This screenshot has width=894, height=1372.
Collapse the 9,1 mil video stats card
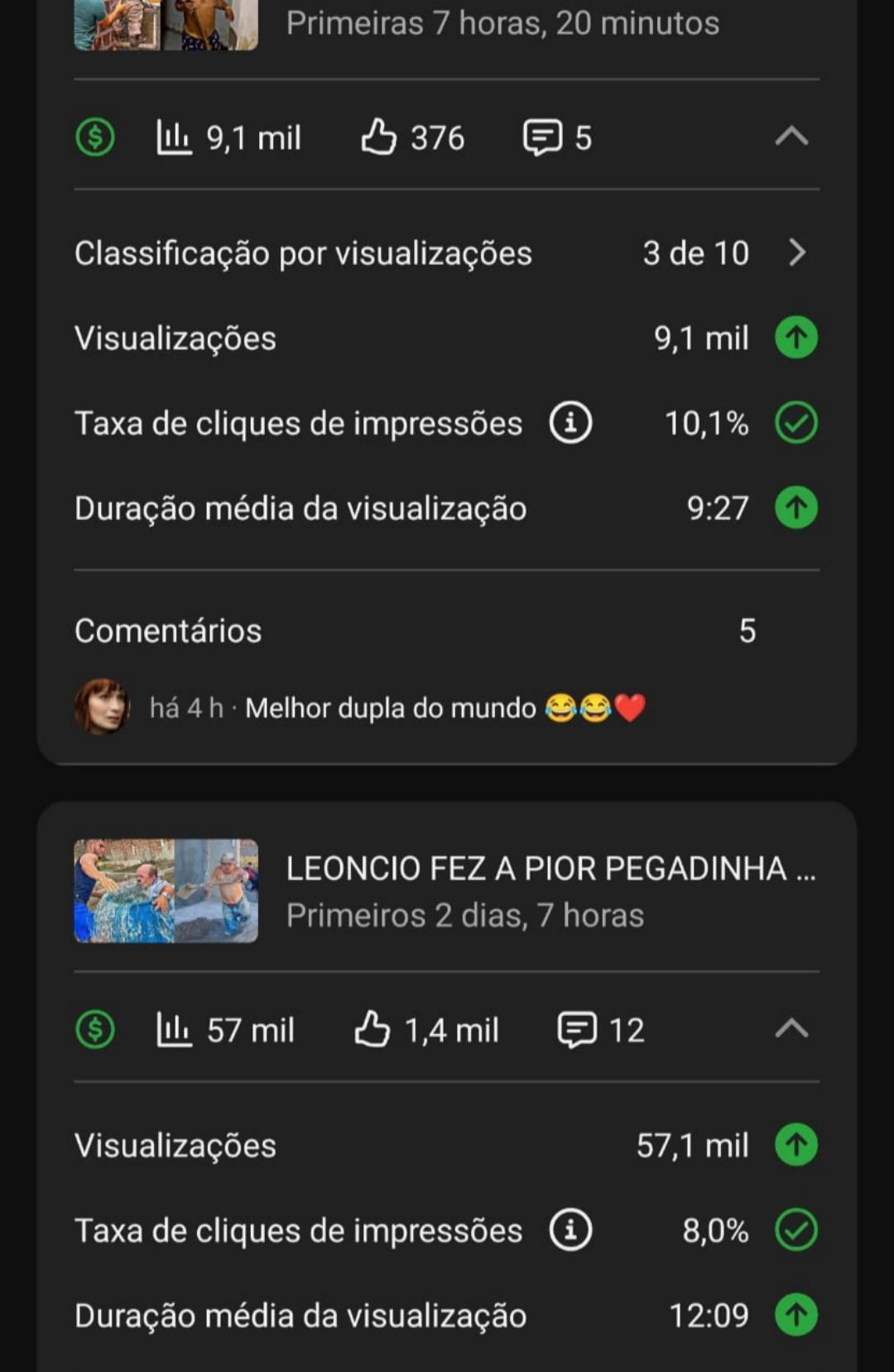(791, 137)
